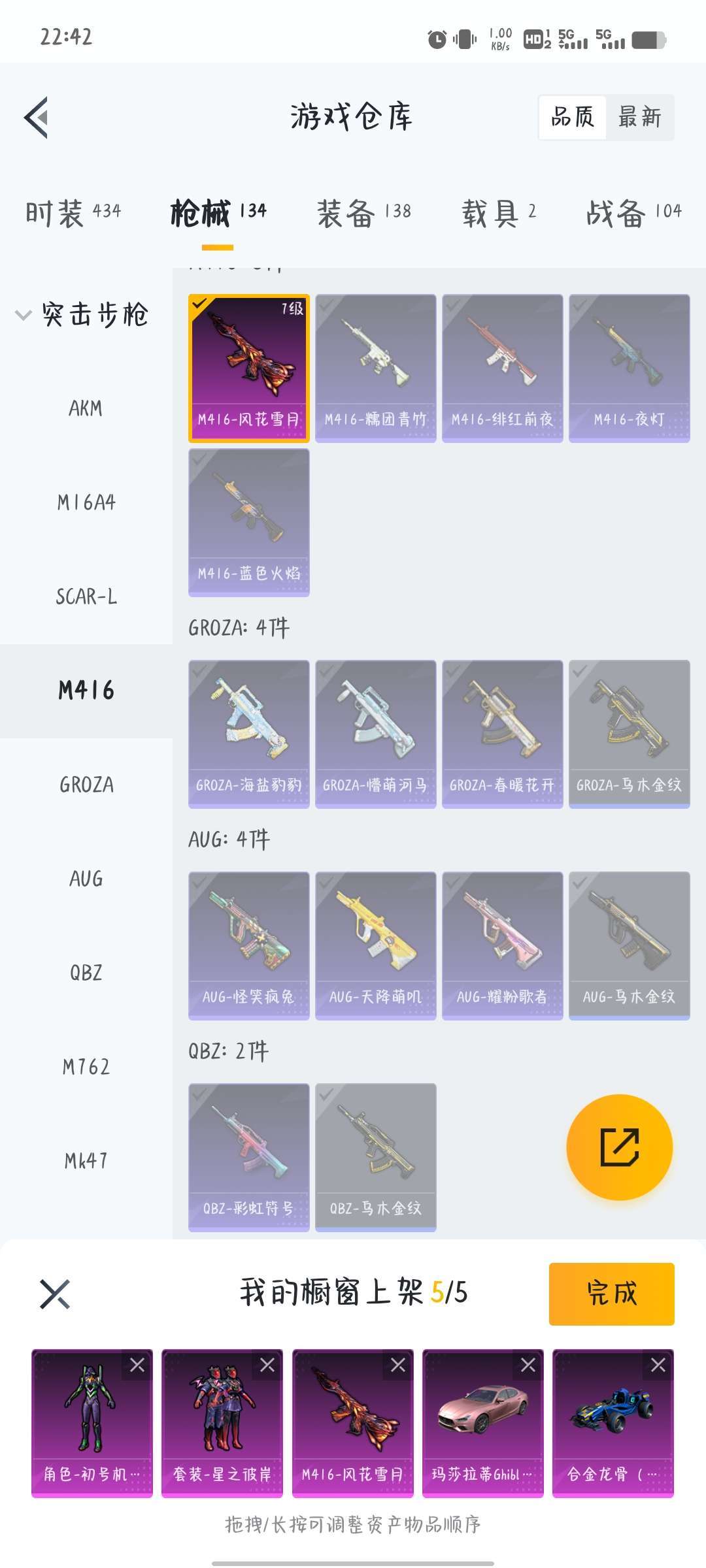706x1568 pixels.
Task: Close the showcase panel with the X
Action: tap(55, 1294)
